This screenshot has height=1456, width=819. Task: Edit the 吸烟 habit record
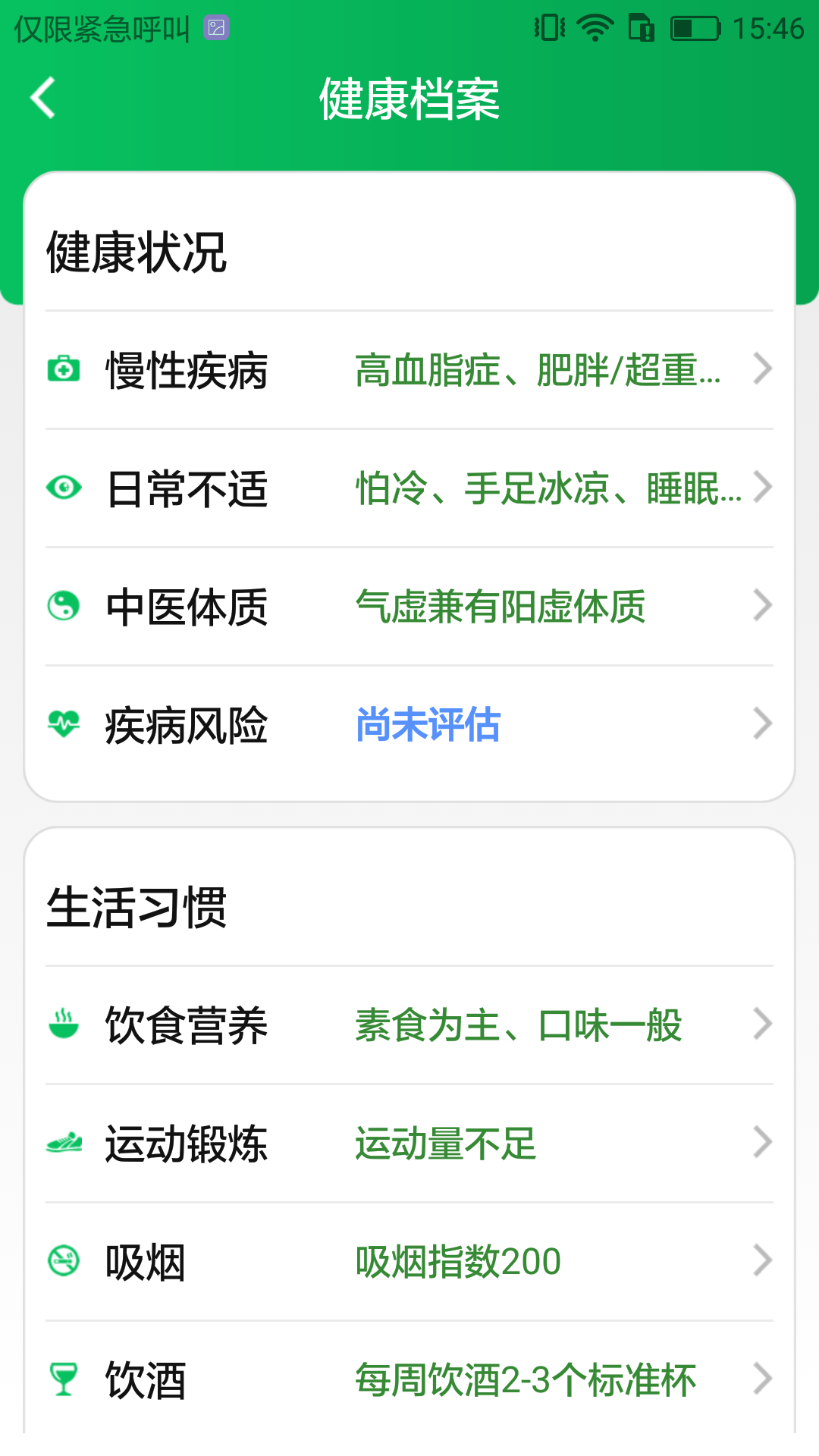coord(409,1262)
